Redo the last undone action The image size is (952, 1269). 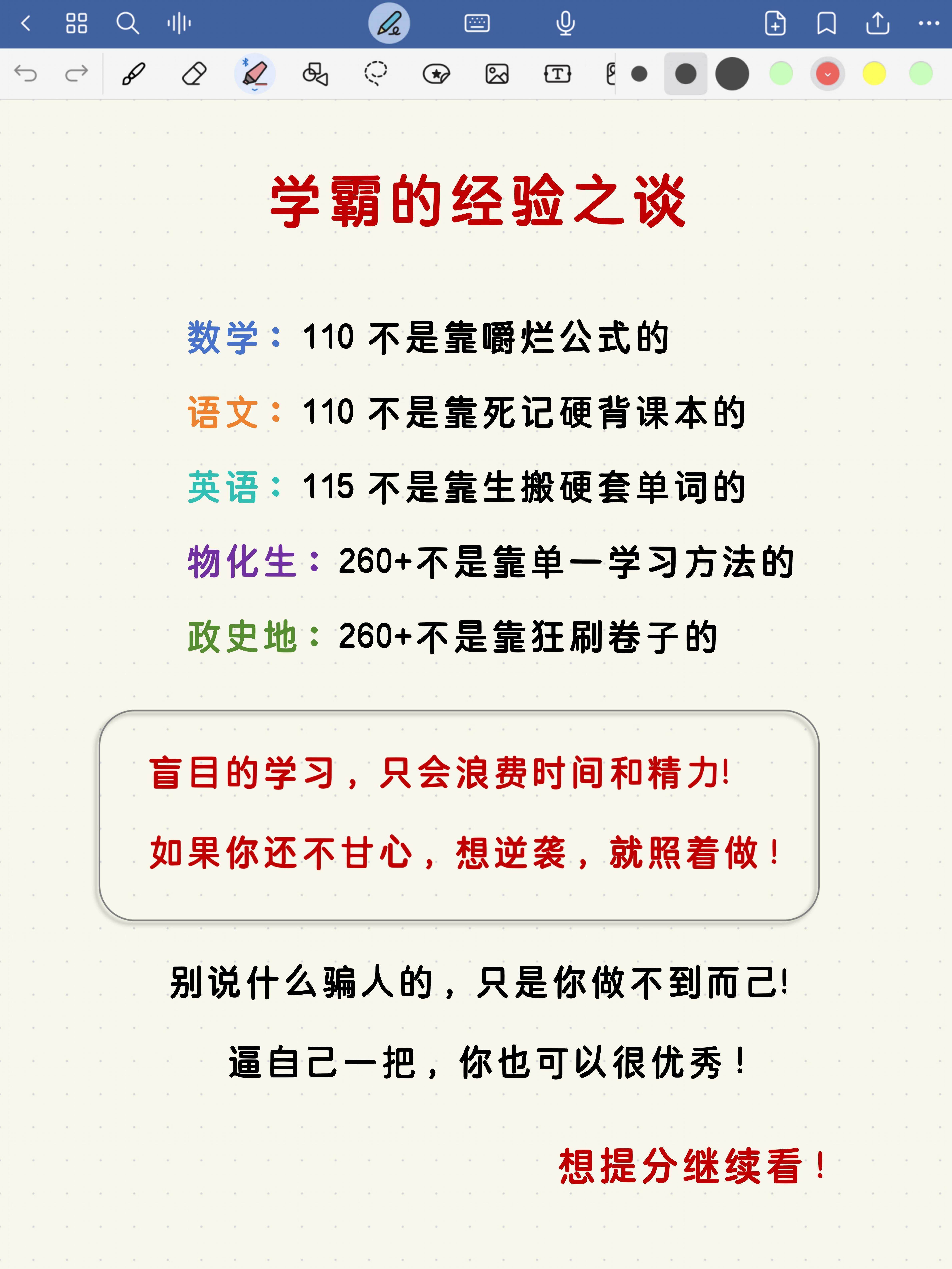(76, 73)
